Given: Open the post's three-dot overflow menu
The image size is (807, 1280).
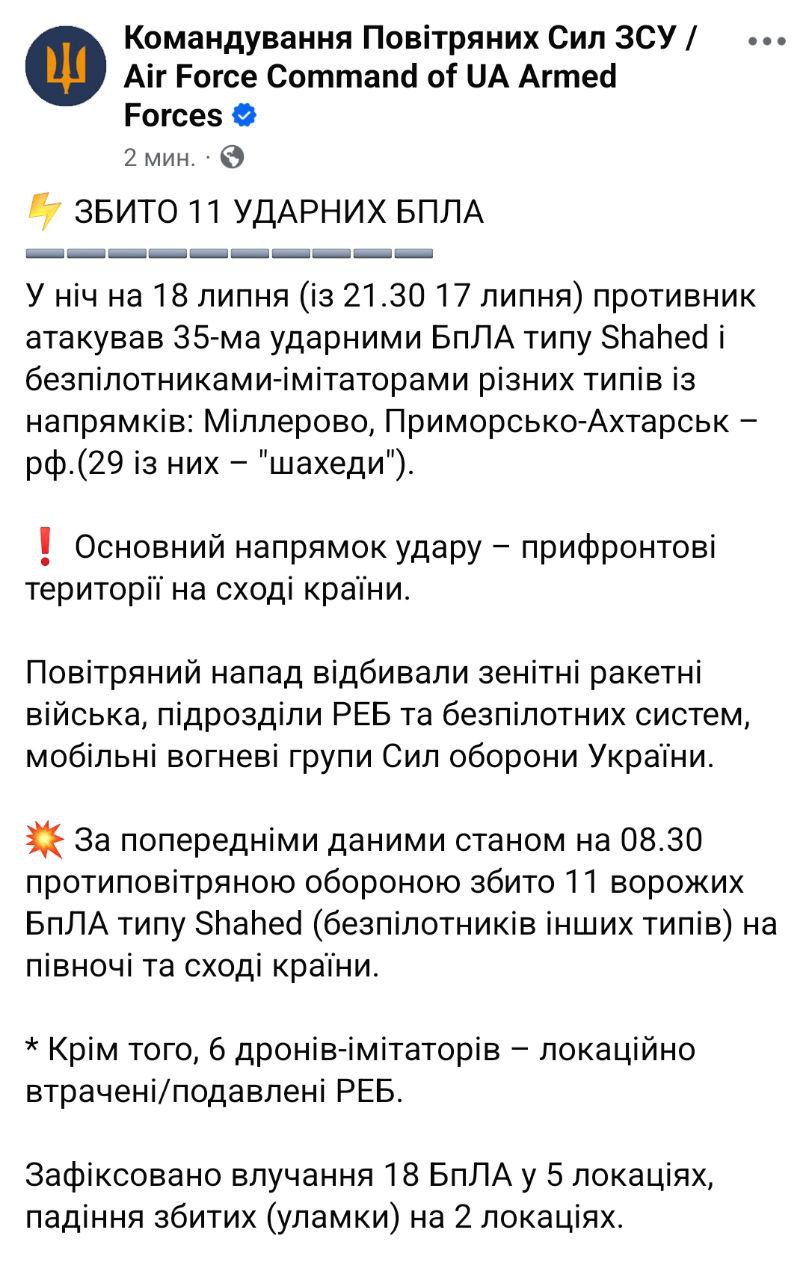Looking at the screenshot, I should click(766, 41).
